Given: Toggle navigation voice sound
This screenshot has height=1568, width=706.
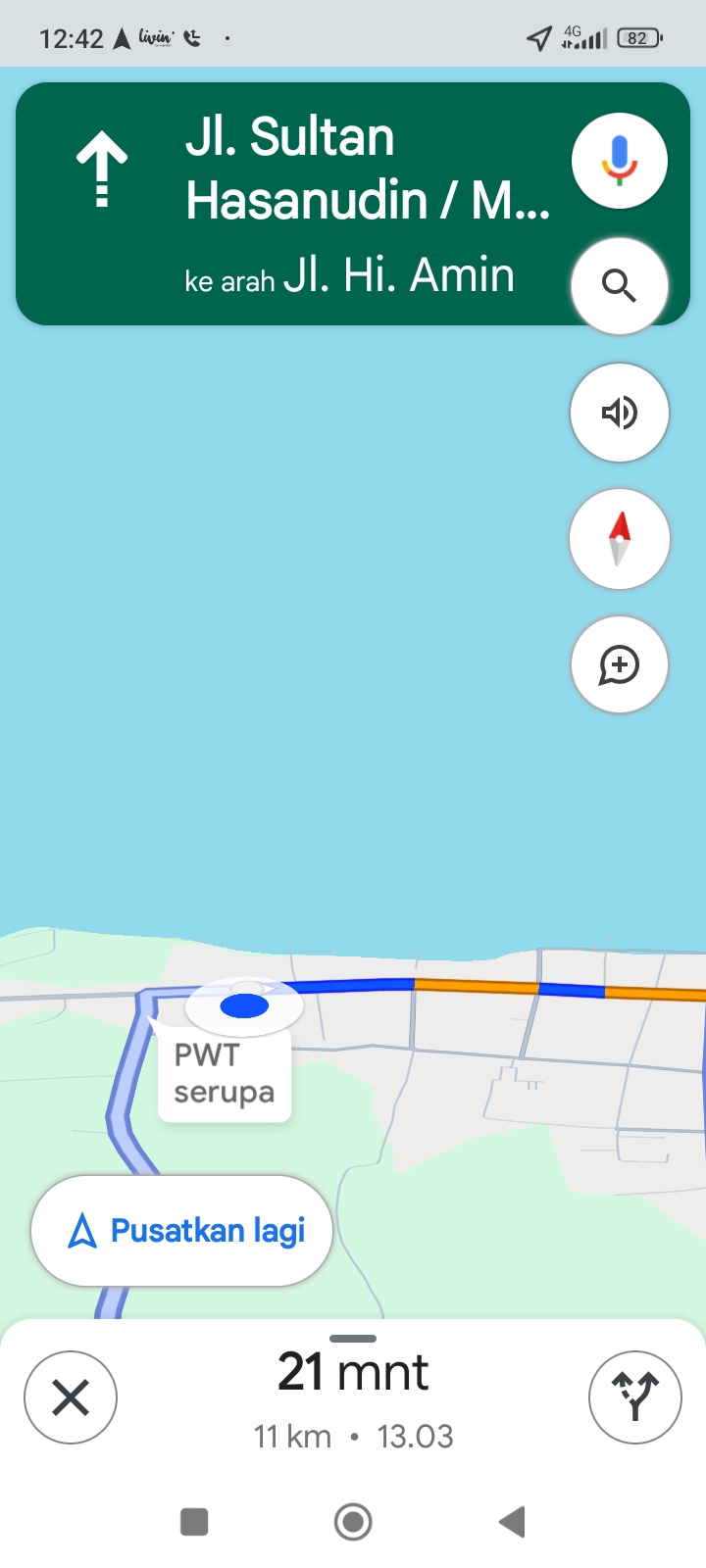Looking at the screenshot, I should (x=620, y=413).
